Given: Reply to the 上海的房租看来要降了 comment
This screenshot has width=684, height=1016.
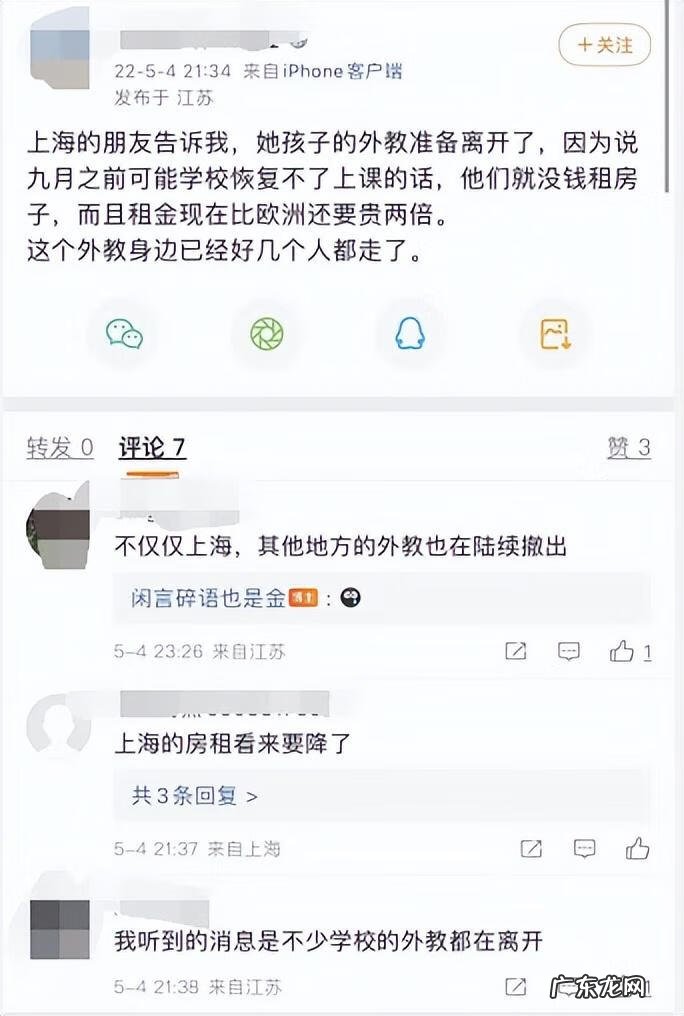Looking at the screenshot, I should click(585, 849).
